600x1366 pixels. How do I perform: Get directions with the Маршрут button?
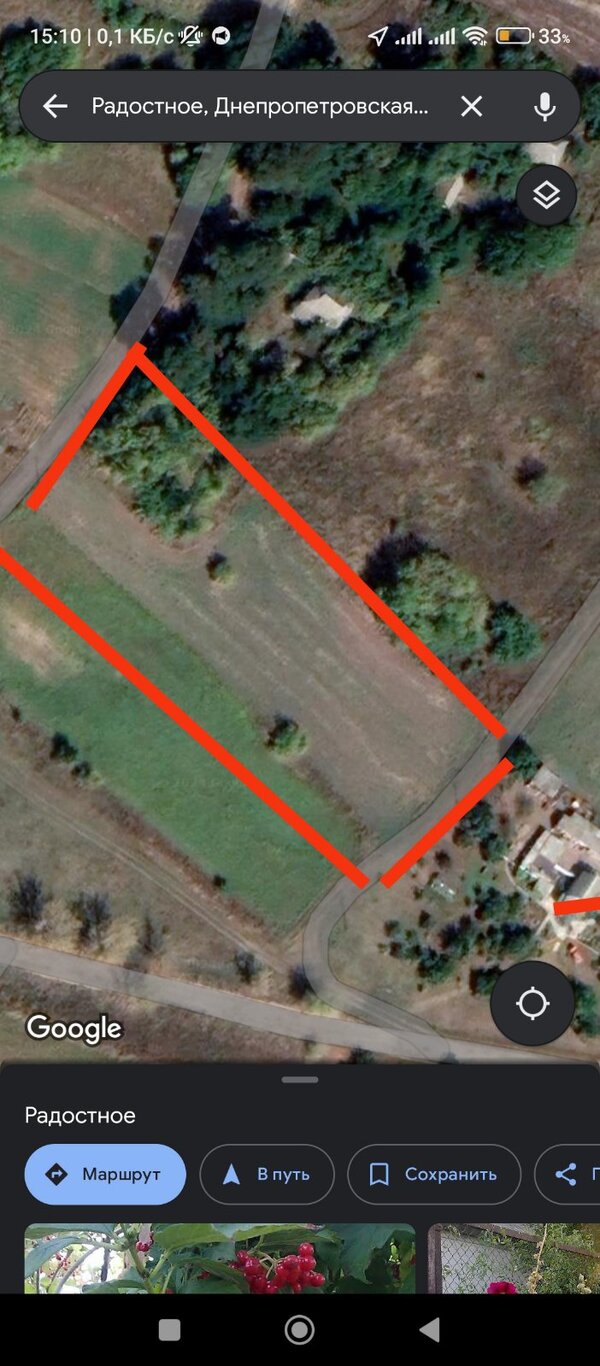[105, 1174]
